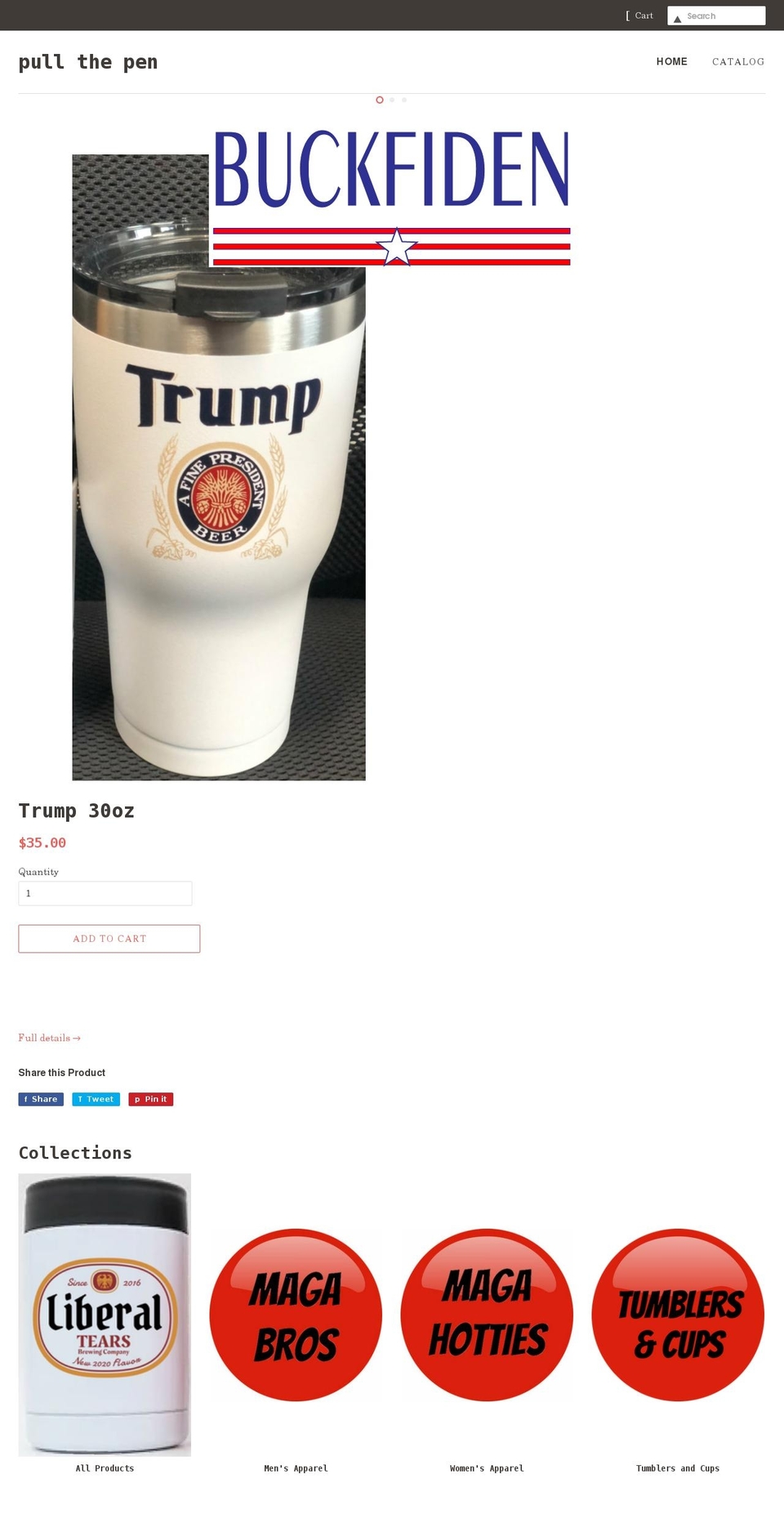Pin it on Pinterest
The height and width of the screenshot is (1532, 784).
pyautogui.click(x=151, y=1099)
